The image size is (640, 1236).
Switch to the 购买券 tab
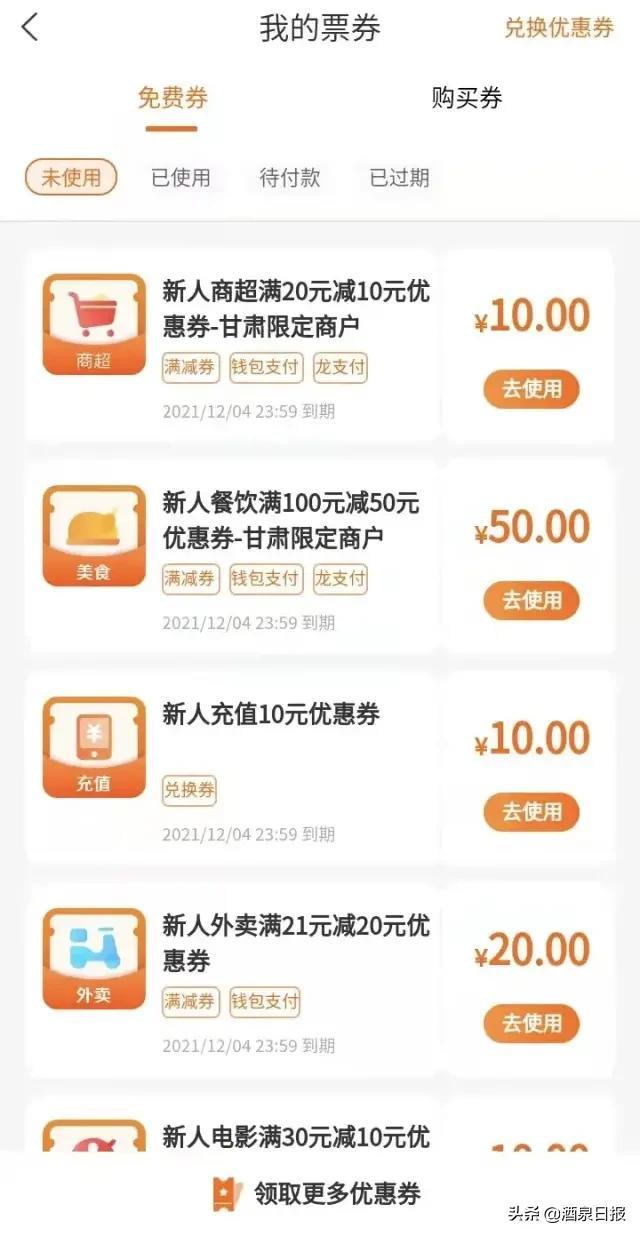[x=466, y=98]
